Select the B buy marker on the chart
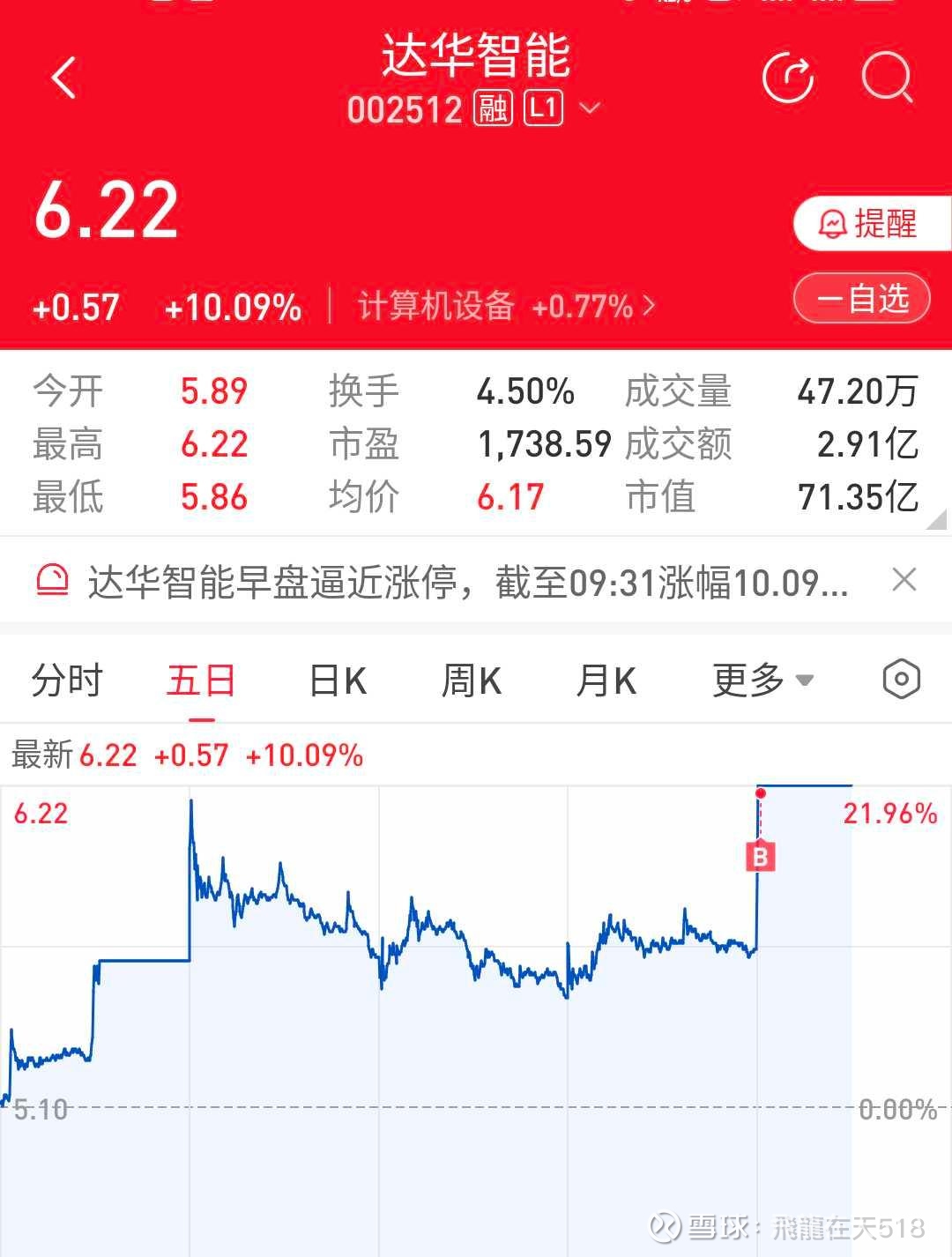Viewport: 952px width, 1257px height. click(760, 856)
